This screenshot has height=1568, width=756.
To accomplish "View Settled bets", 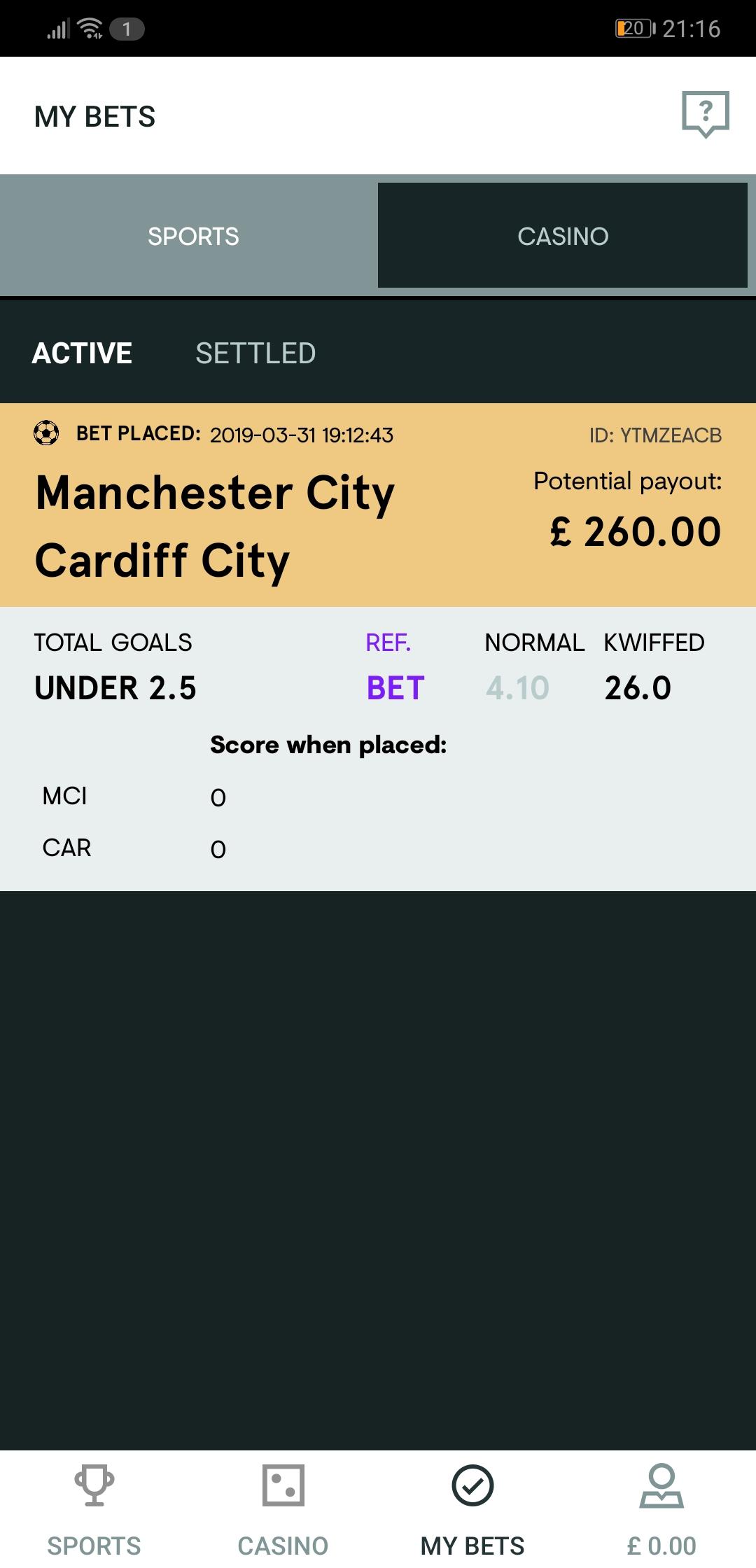I will [x=255, y=353].
